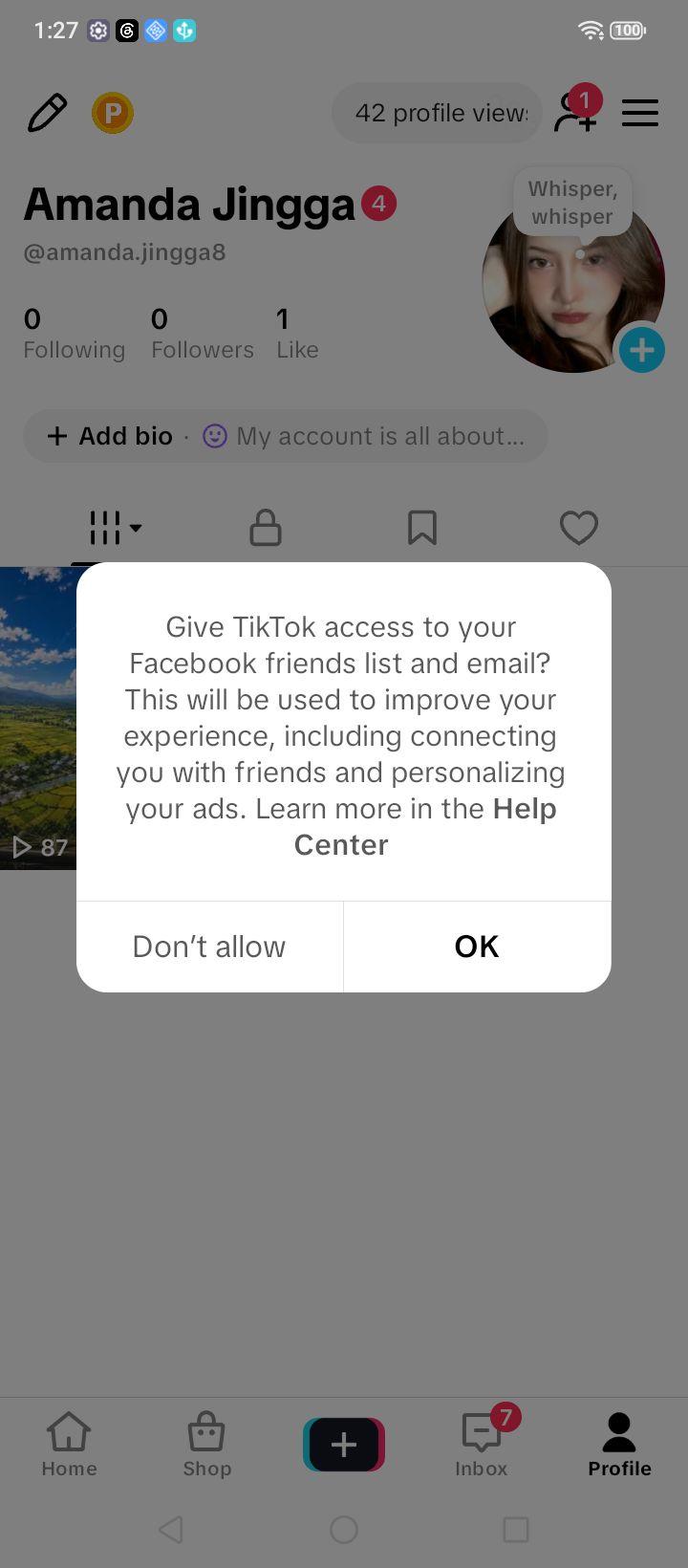Switch to the liked videos heart tab

[578, 528]
